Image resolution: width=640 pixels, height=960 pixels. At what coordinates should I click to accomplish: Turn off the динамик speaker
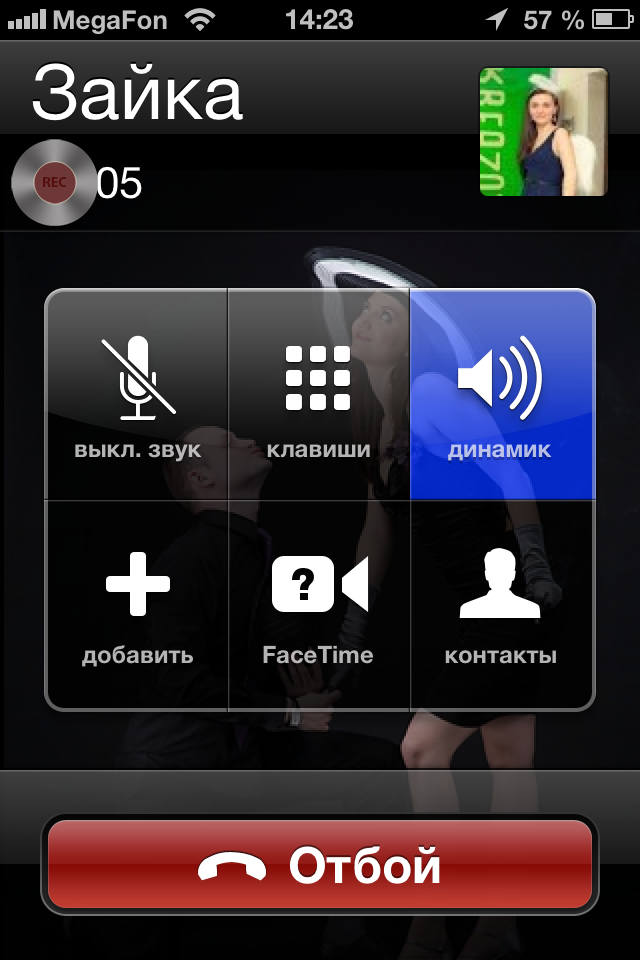tap(500, 395)
